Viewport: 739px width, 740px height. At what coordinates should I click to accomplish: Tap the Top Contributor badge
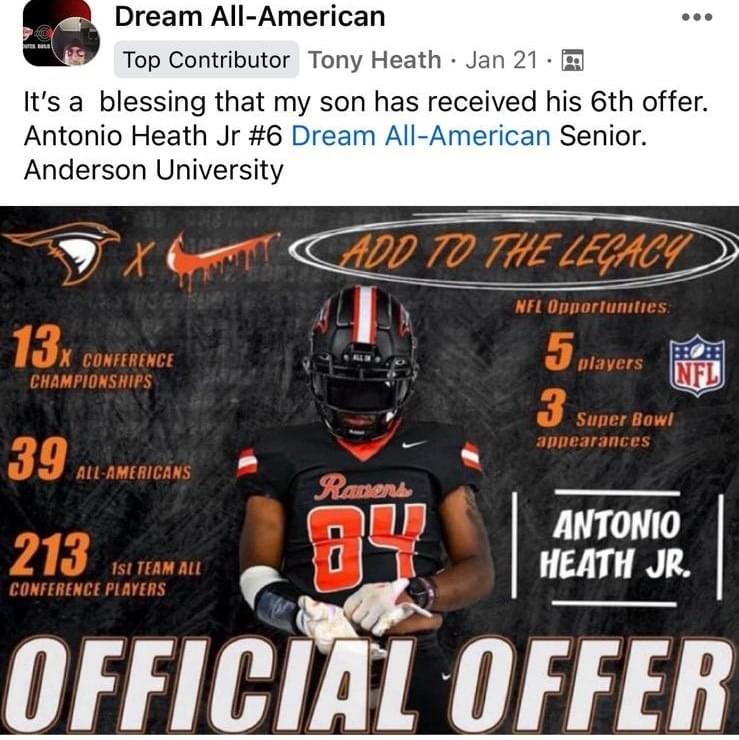coord(206,60)
